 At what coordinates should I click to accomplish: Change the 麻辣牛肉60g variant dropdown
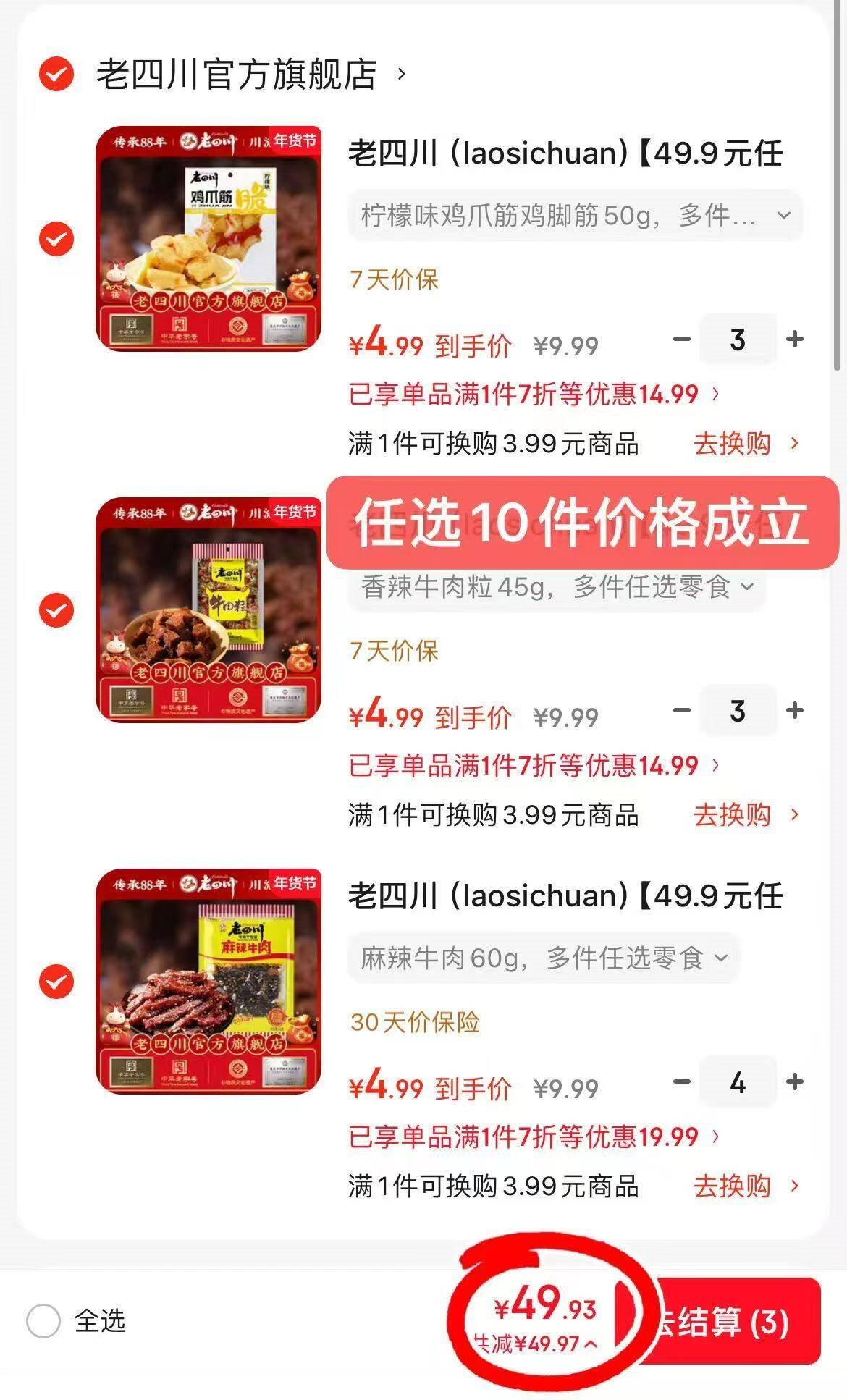543,958
